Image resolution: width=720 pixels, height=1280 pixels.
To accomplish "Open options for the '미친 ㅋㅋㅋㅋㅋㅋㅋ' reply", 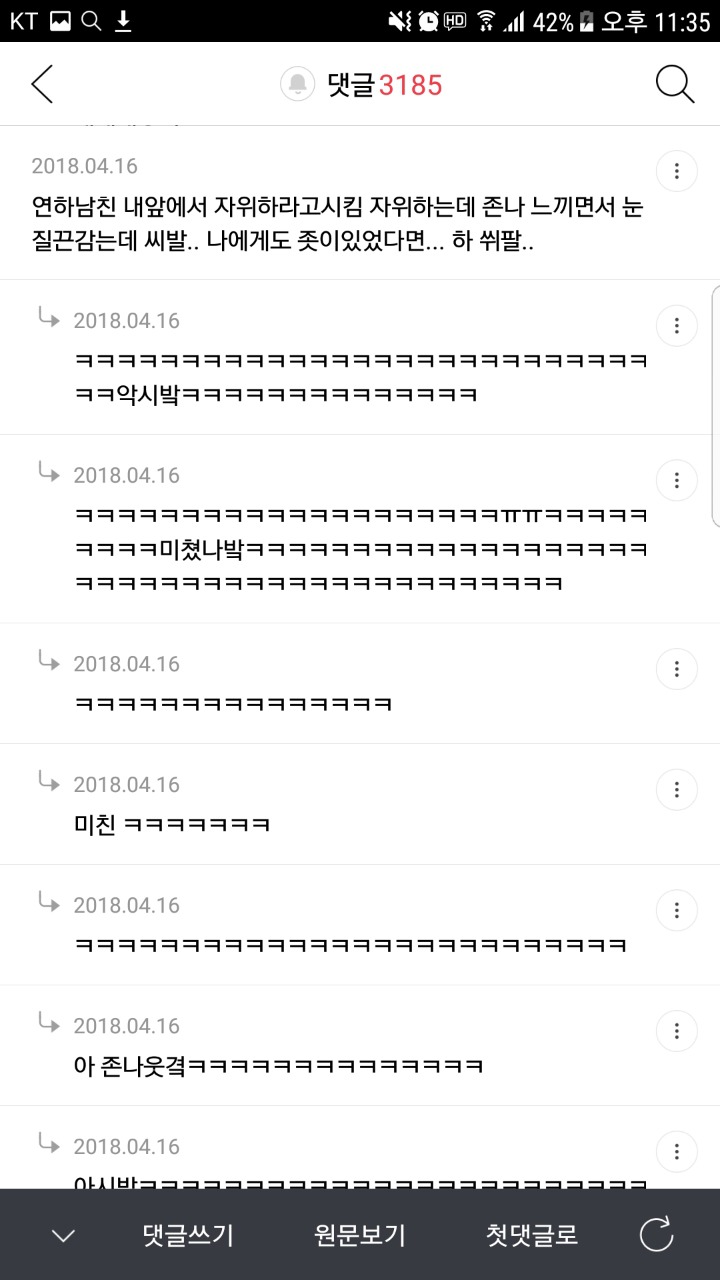I will [677, 790].
